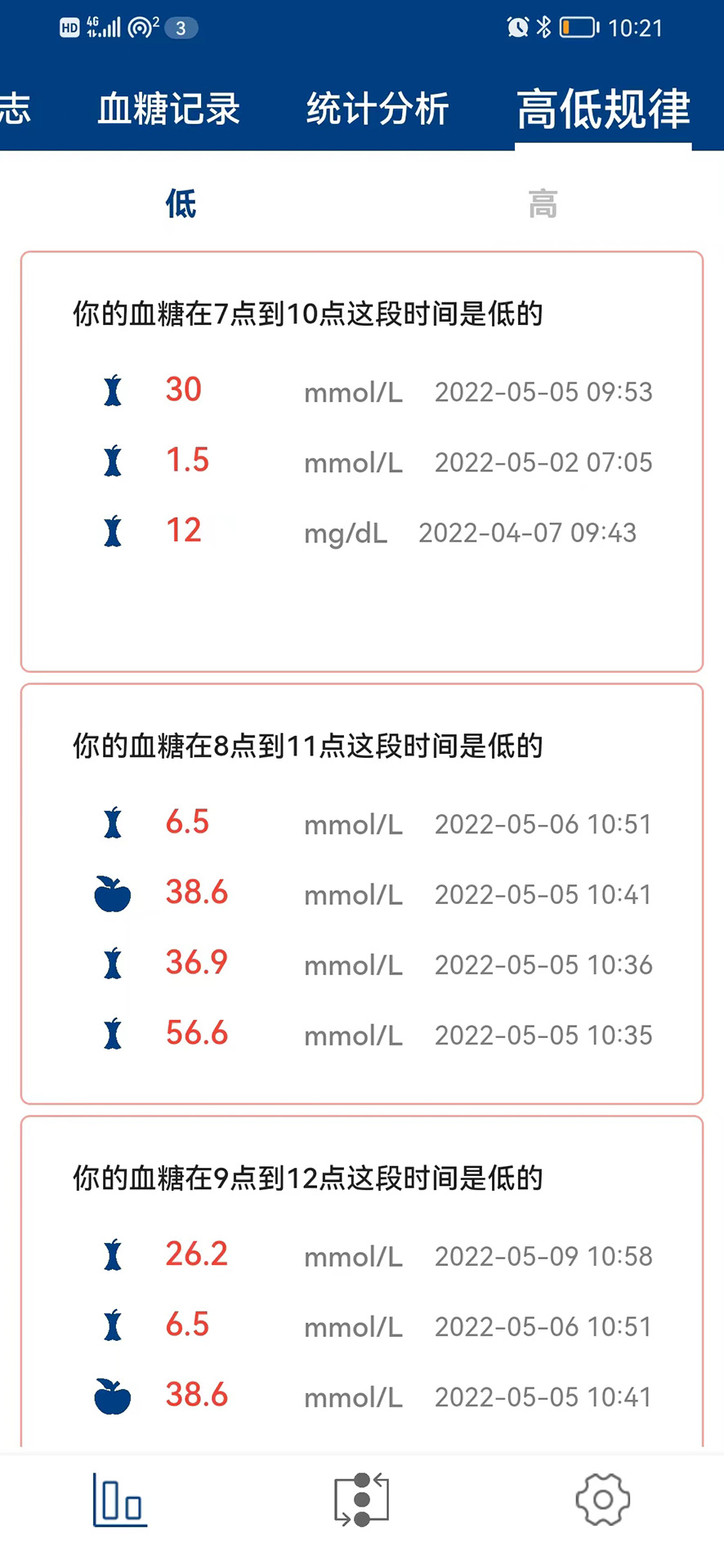724x1568 pixels.
Task: Switch to the 统计分析 tab
Action: tap(378, 109)
